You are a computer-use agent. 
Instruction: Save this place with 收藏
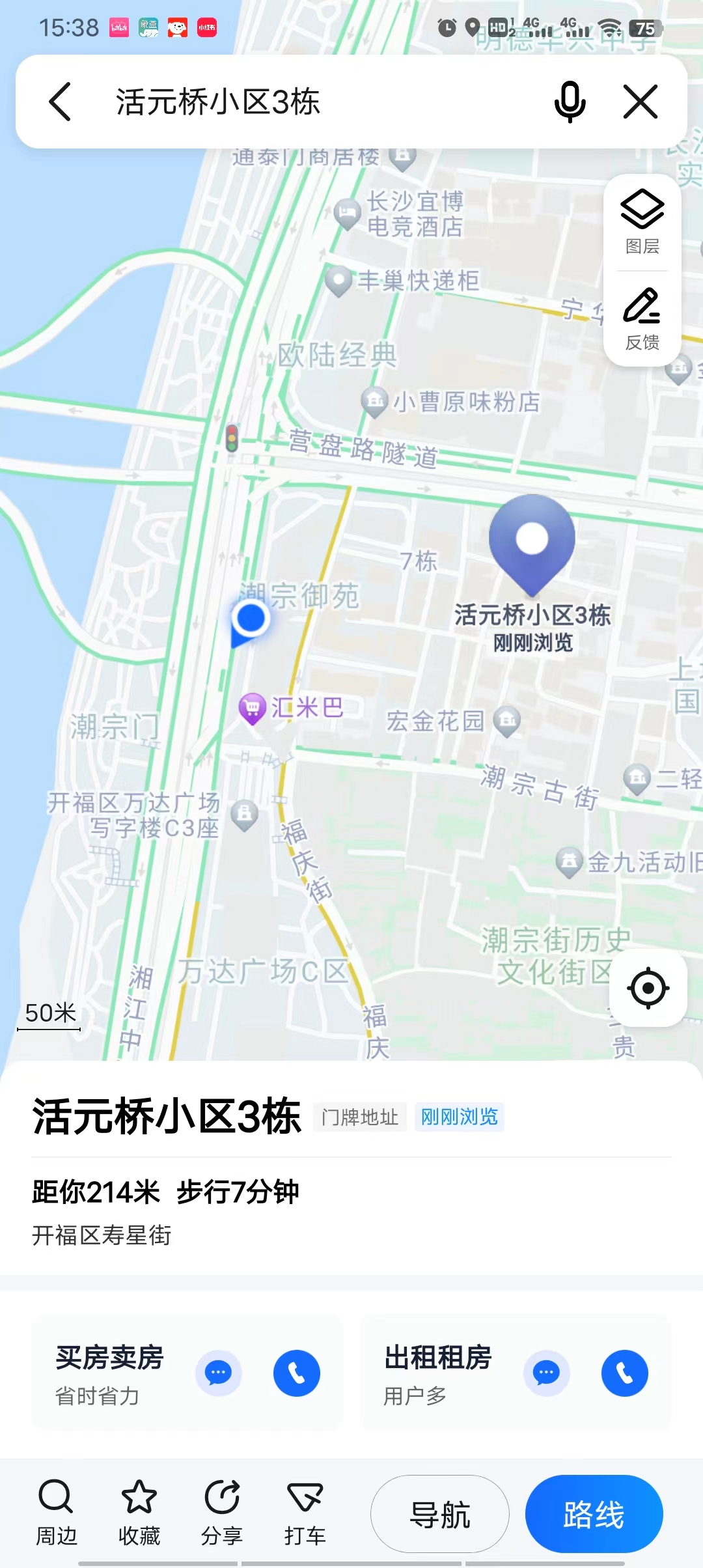pos(139,1512)
